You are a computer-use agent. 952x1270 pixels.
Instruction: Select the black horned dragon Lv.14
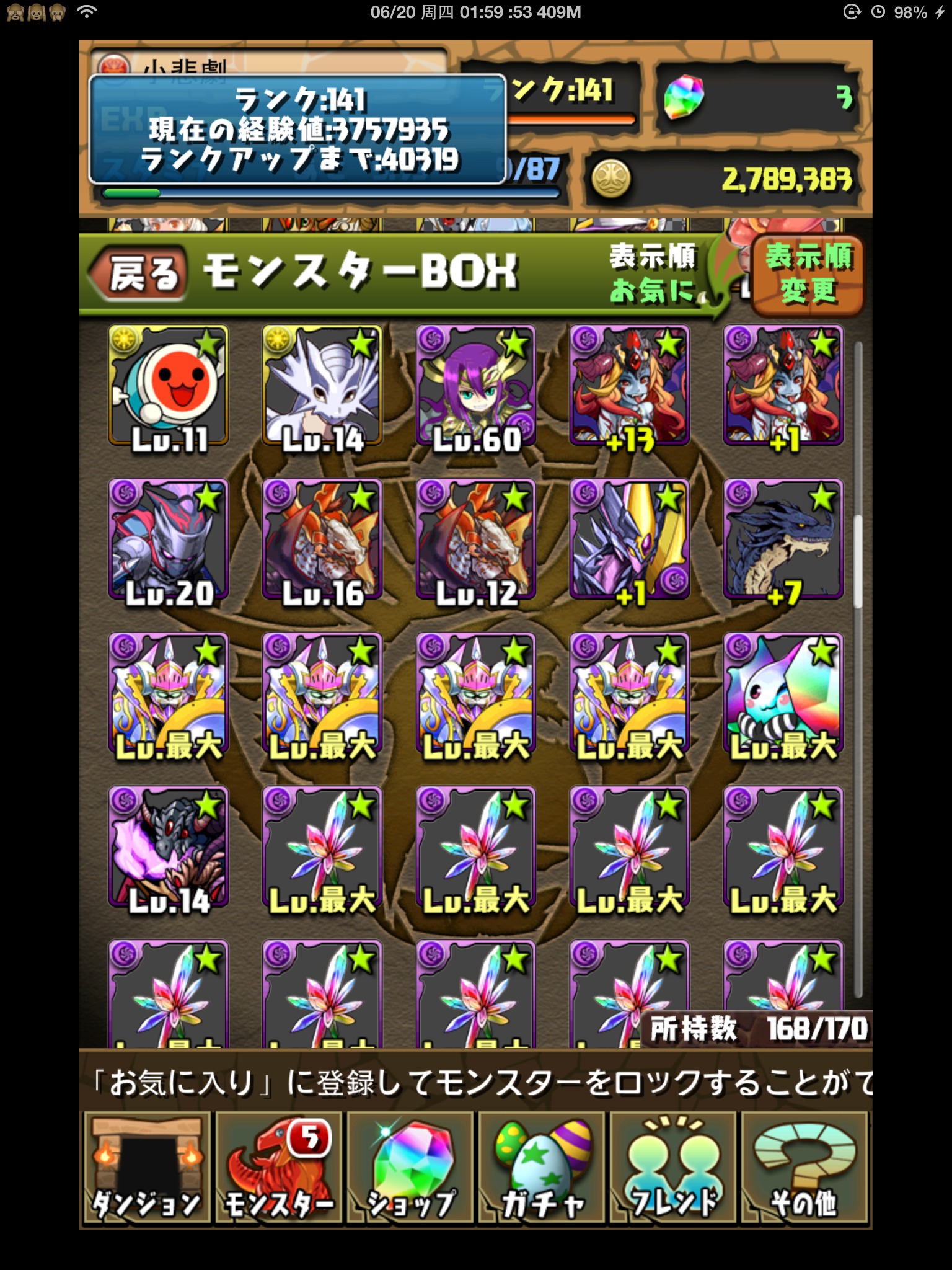tap(169, 847)
